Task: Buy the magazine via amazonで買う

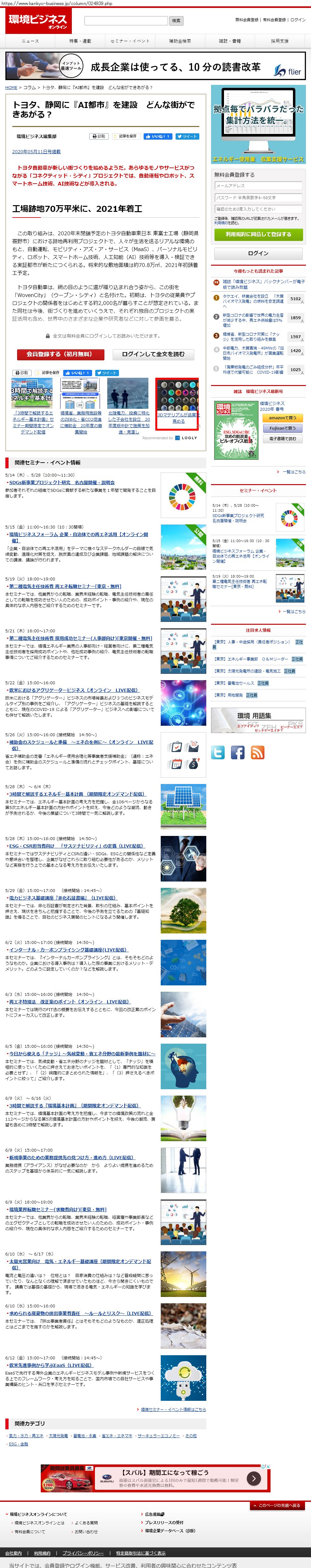Action: click(283, 418)
